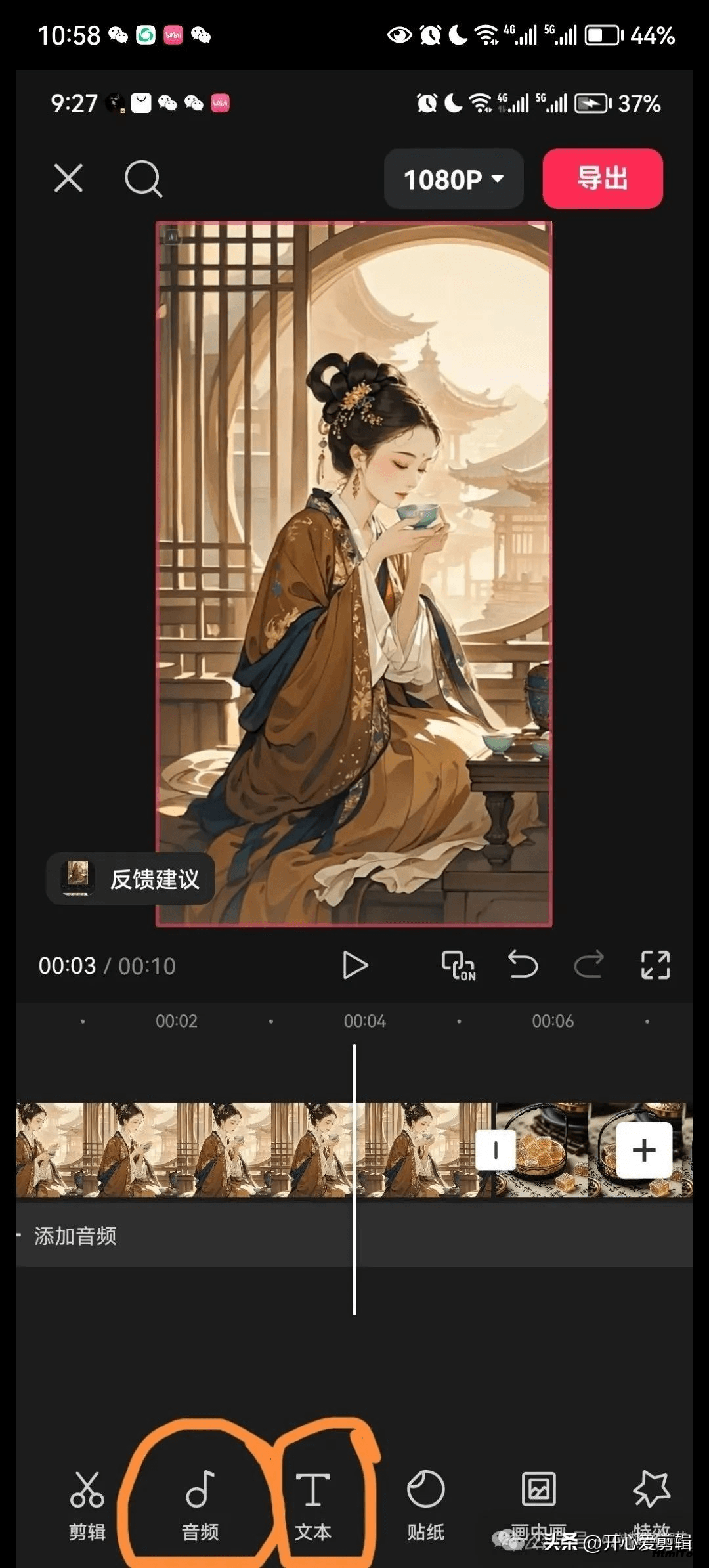Open the 特效 effects tool

pos(652,1506)
